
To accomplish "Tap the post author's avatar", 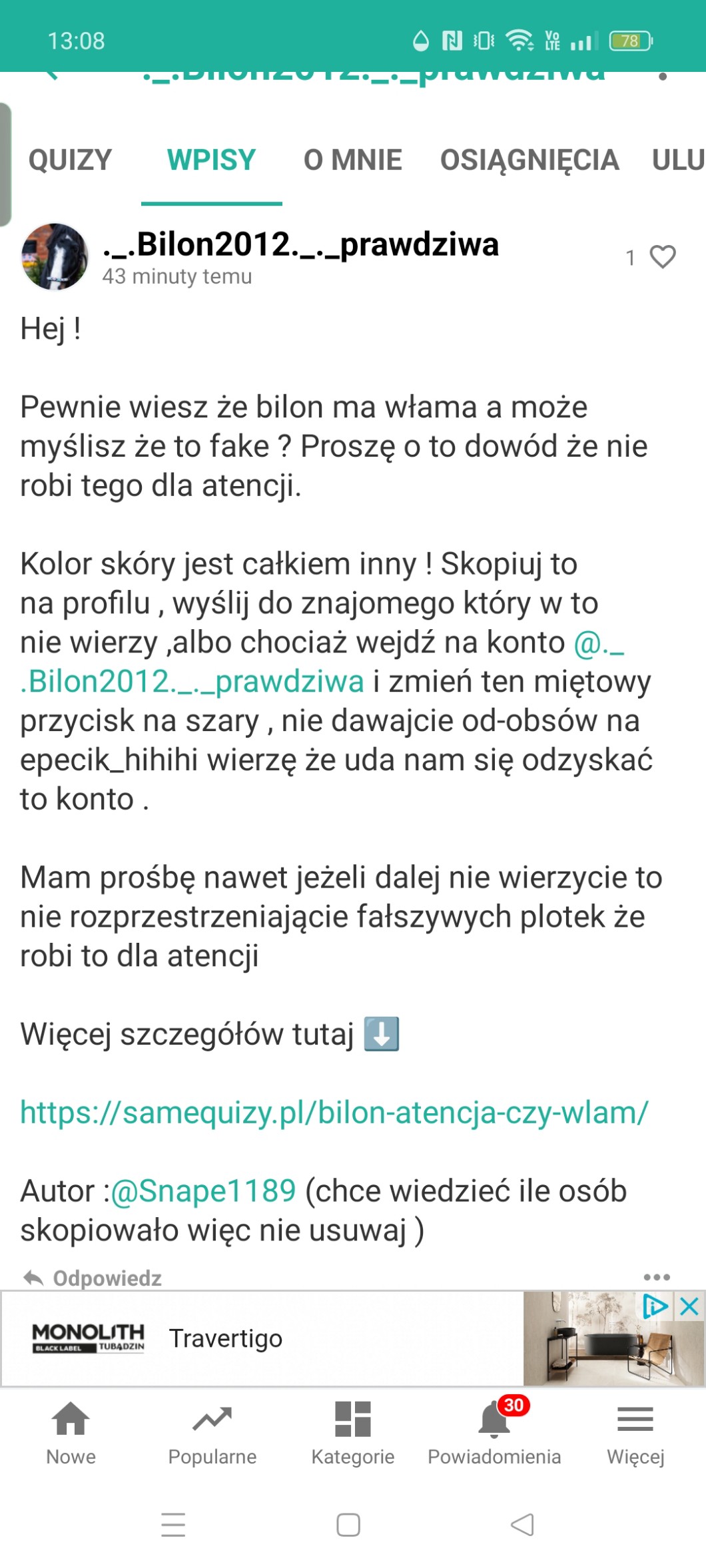I will point(55,257).
